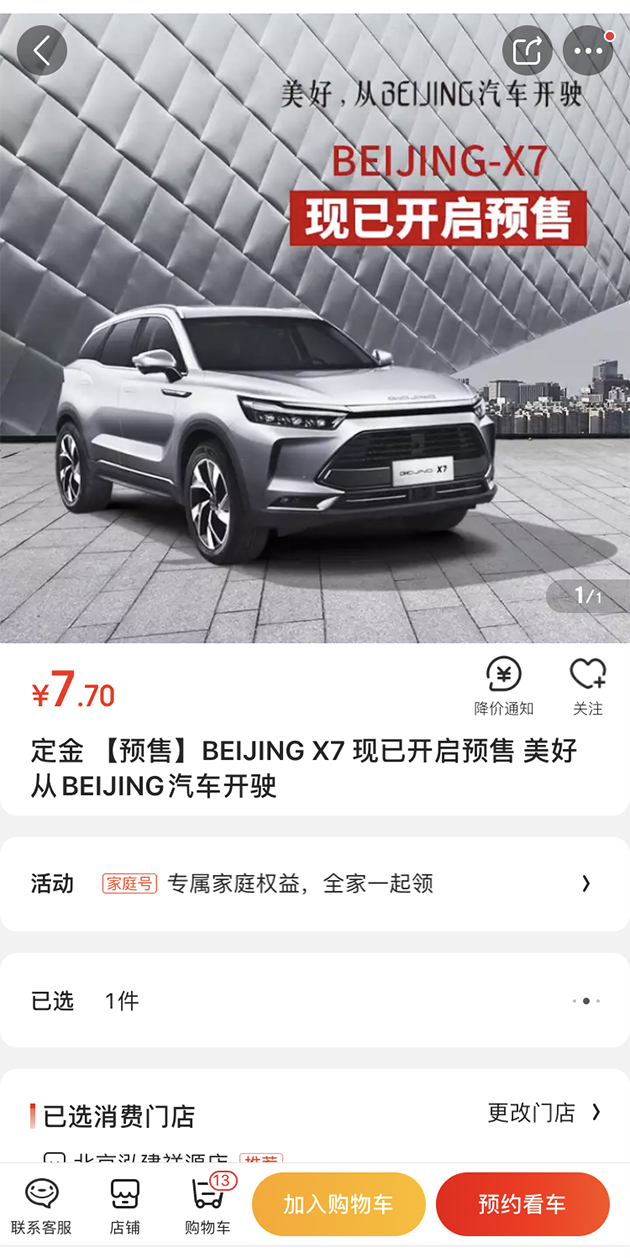The height and width of the screenshot is (1258, 630).
Task: Go back to the previous page
Action: 42,51
